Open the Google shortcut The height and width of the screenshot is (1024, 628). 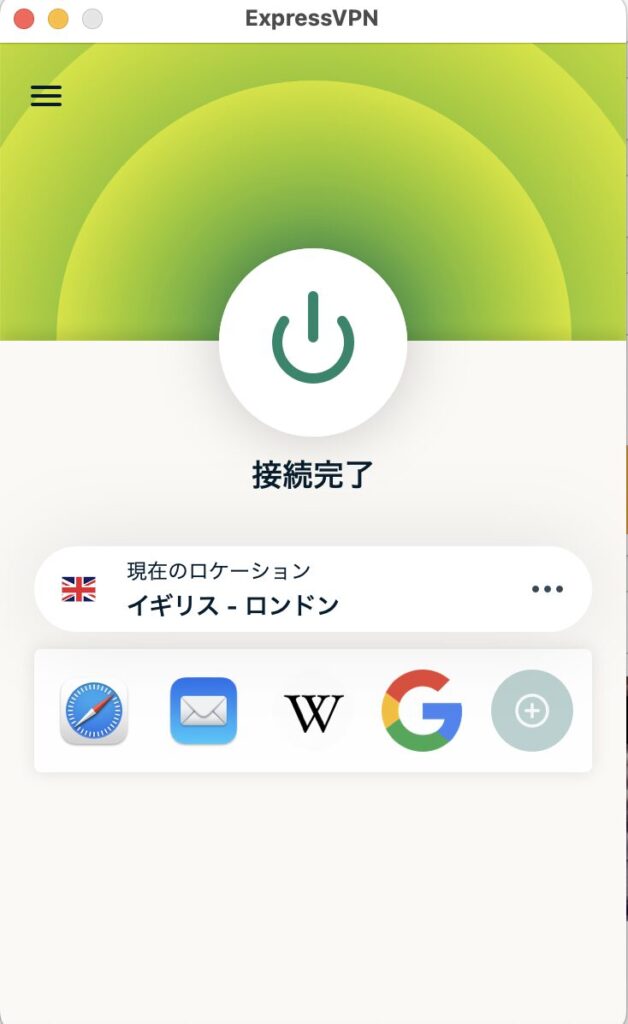[x=422, y=711]
